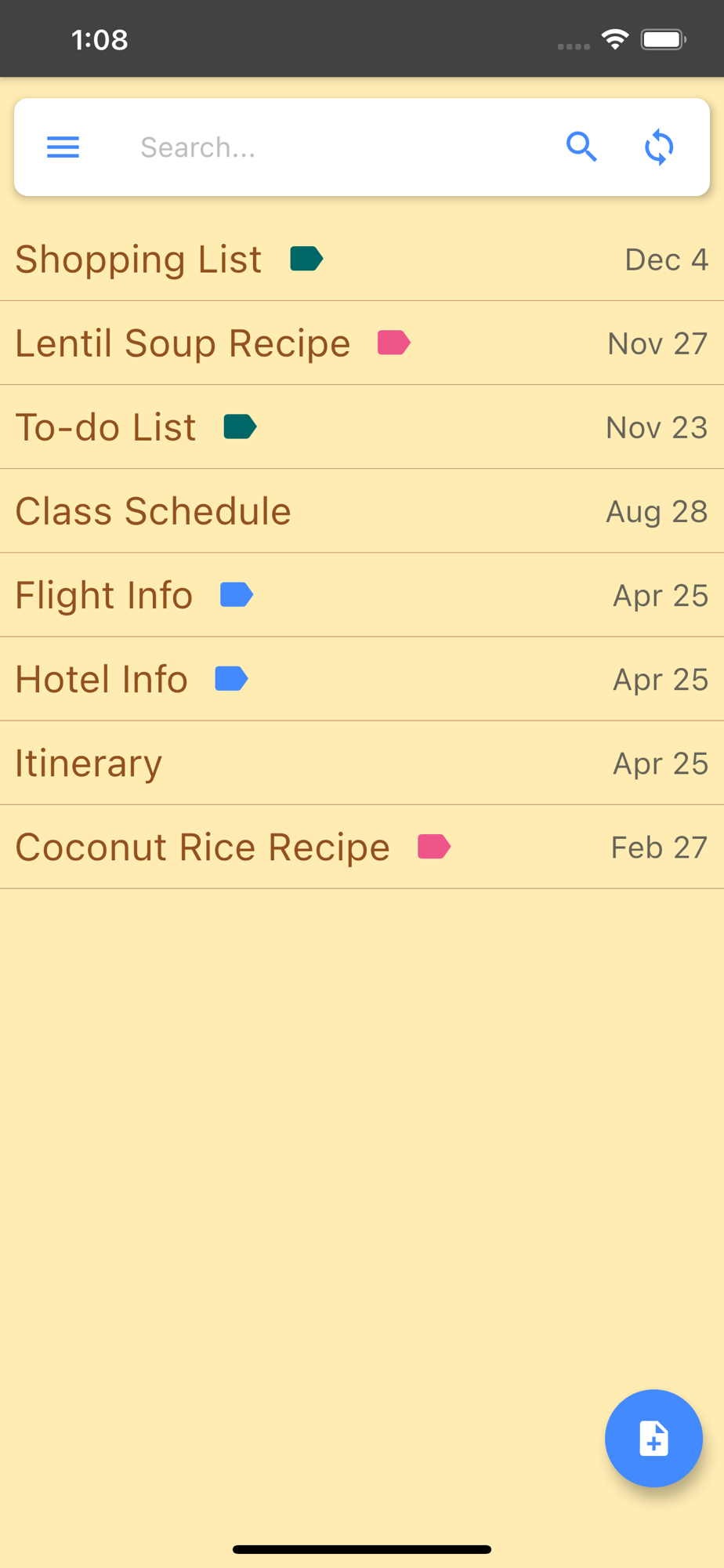The image size is (724, 1568).
Task: Sync notes with the refresh icon
Action: tap(659, 147)
